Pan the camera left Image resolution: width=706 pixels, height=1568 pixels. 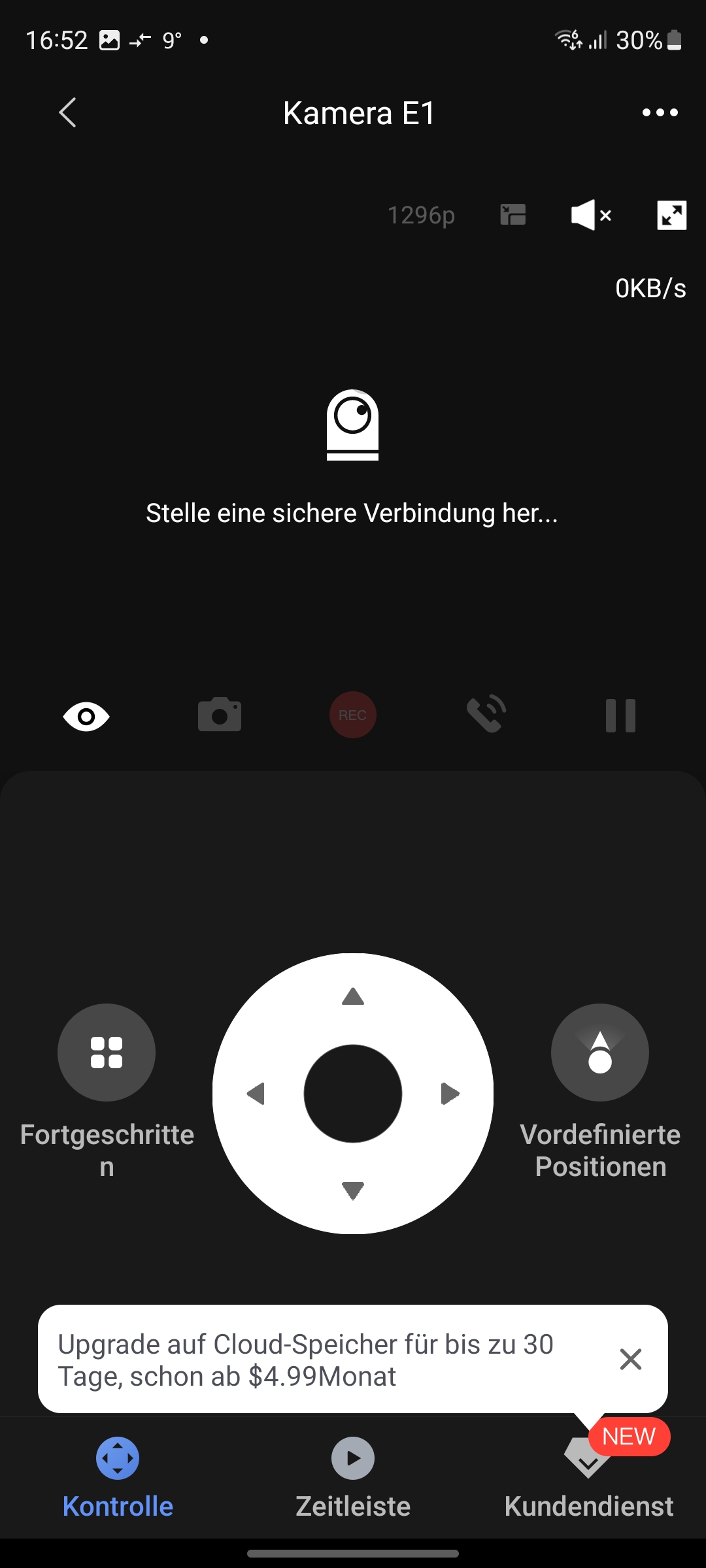click(x=256, y=1094)
